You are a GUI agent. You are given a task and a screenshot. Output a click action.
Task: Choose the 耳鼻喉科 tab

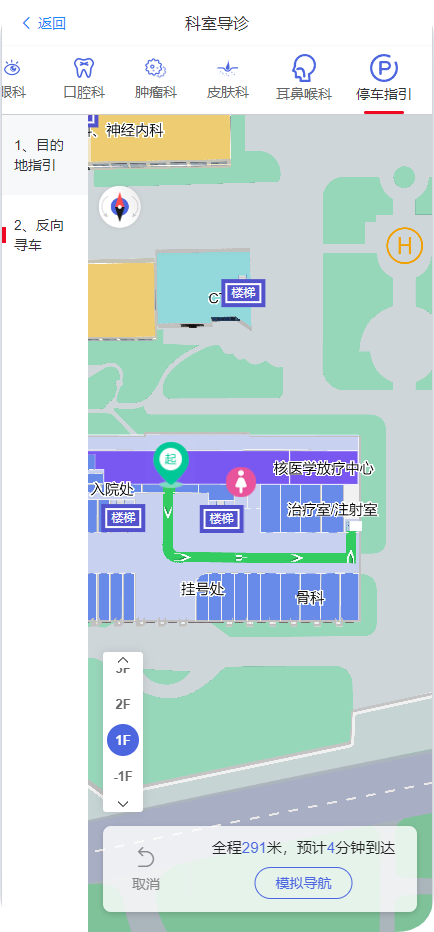[304, 78]
